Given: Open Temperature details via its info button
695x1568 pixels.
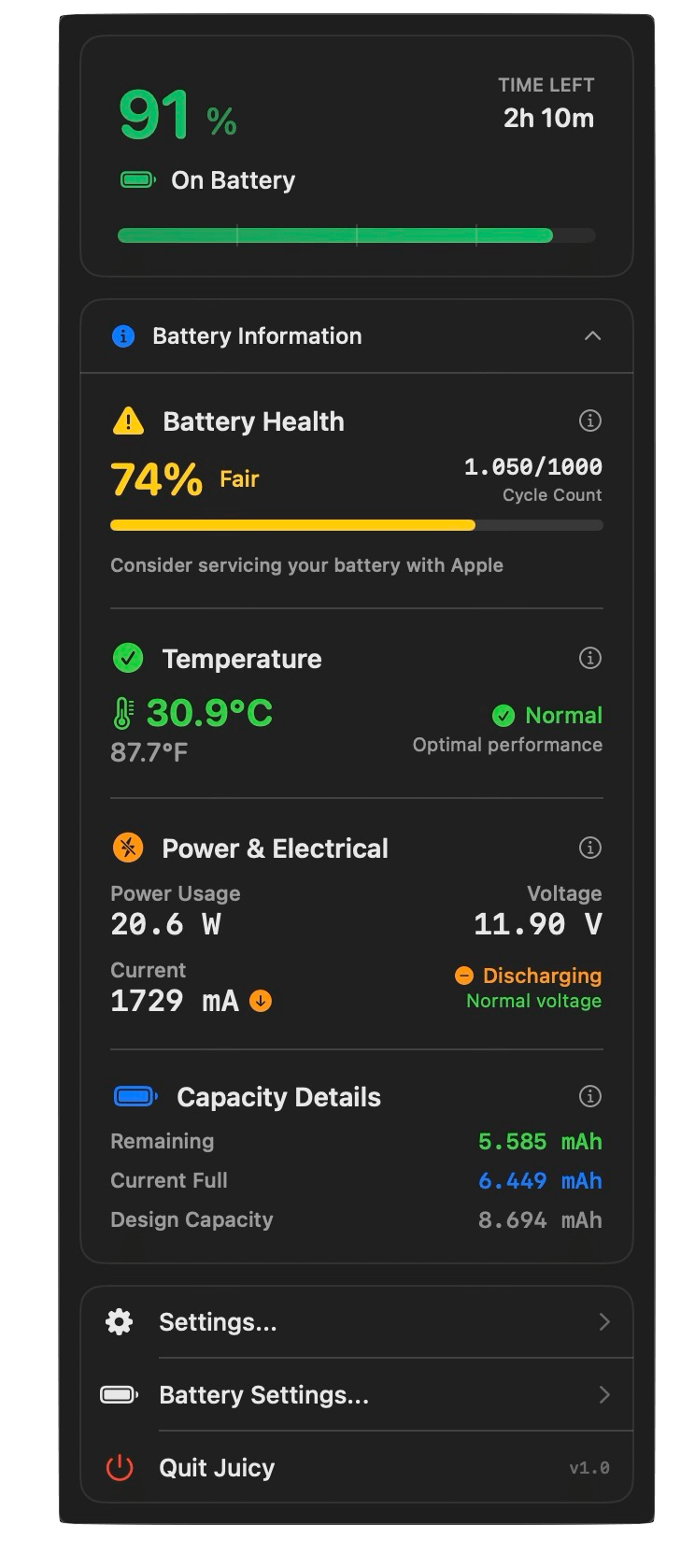Looking at the screenshot, I should [x=589, y=658].
